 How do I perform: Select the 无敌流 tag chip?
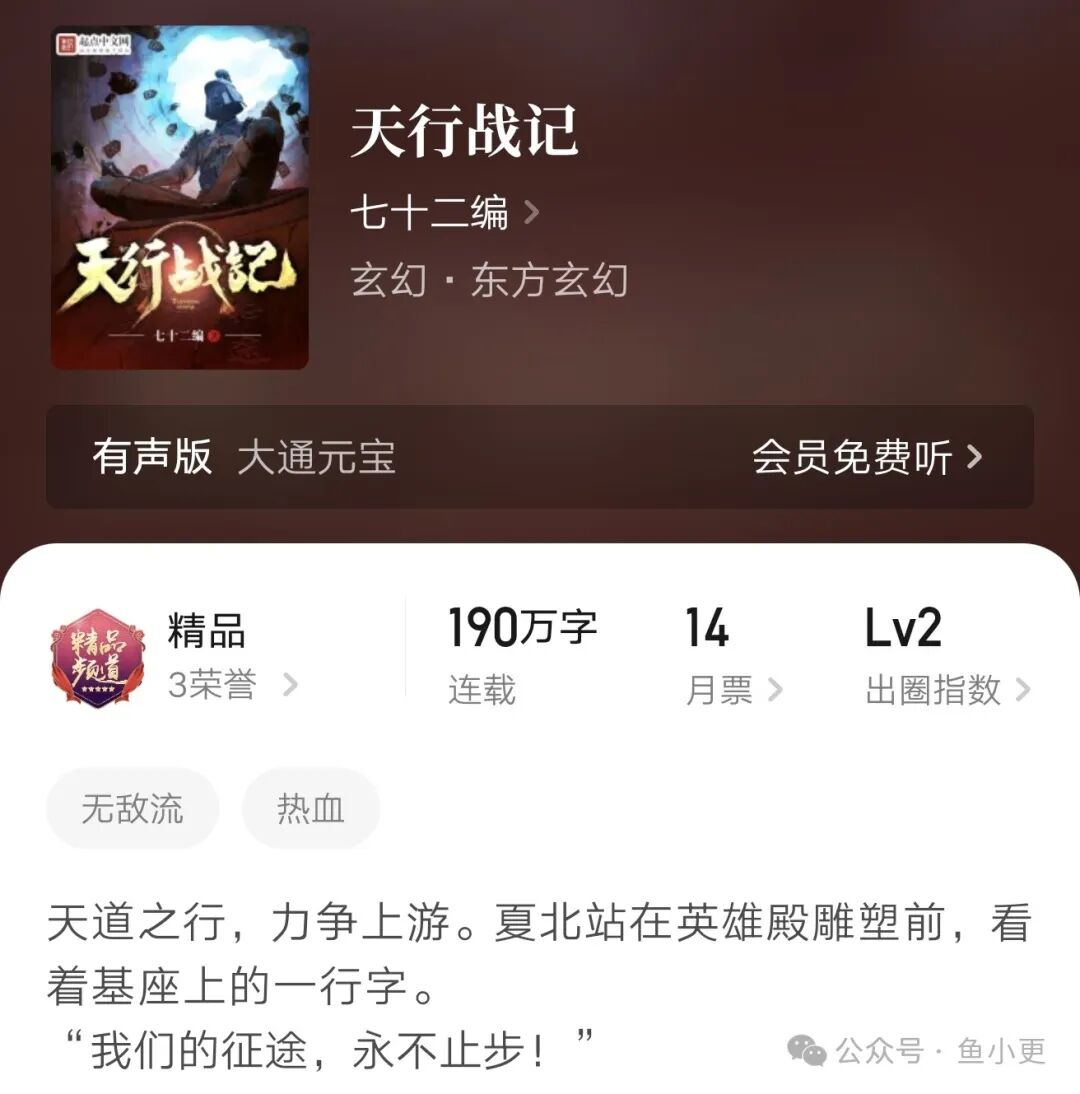pos(132,808)
